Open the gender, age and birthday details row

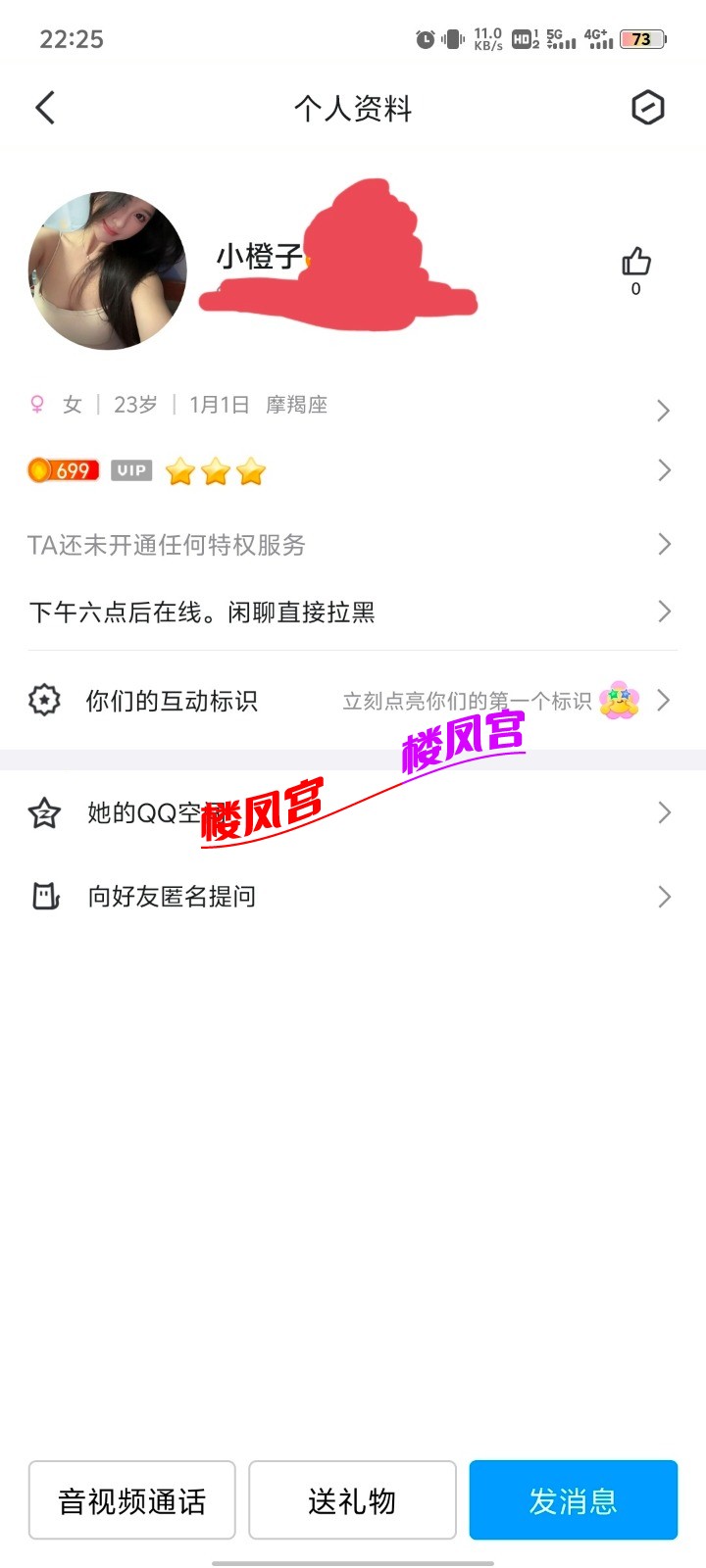pyautogui.click(x=351, y=406)
